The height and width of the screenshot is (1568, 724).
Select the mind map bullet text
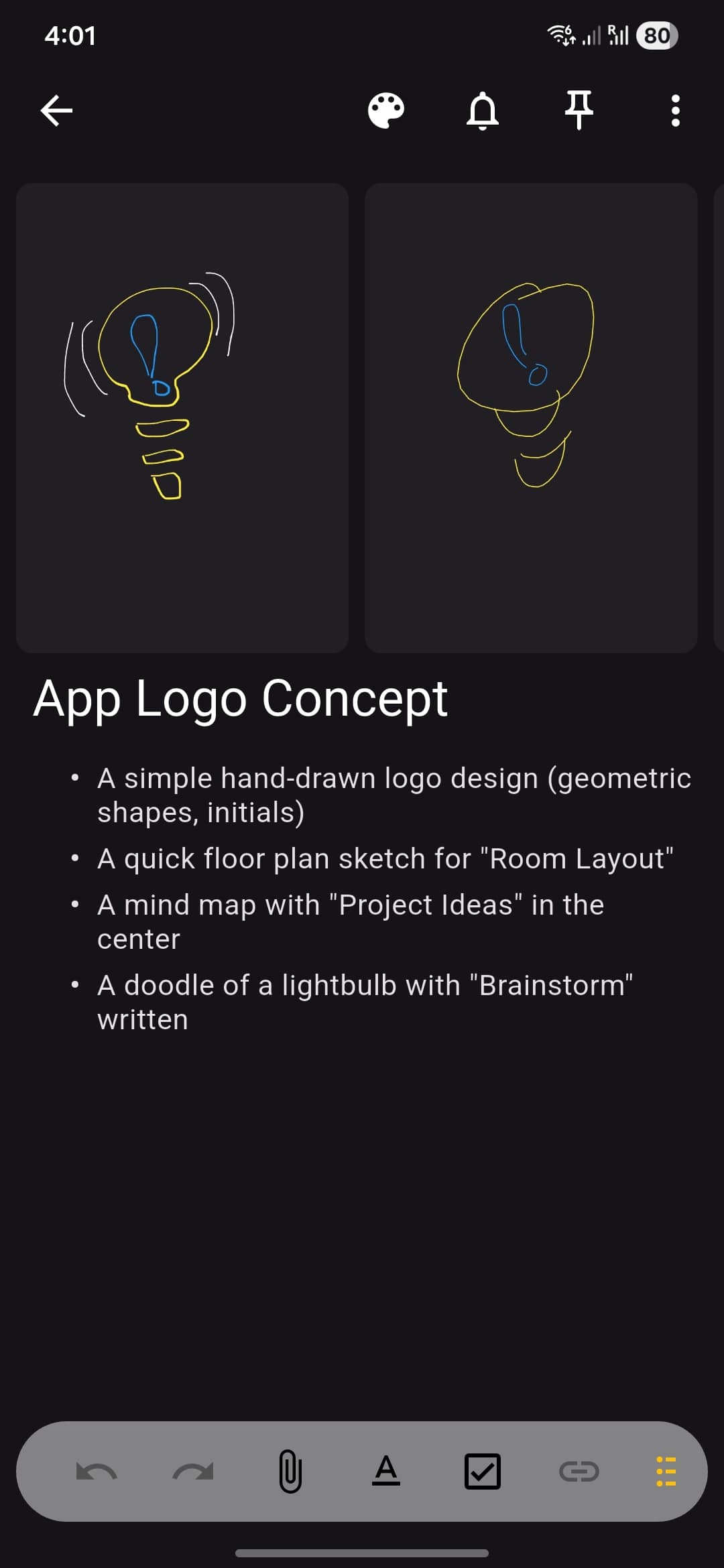[x=349, y=905]
